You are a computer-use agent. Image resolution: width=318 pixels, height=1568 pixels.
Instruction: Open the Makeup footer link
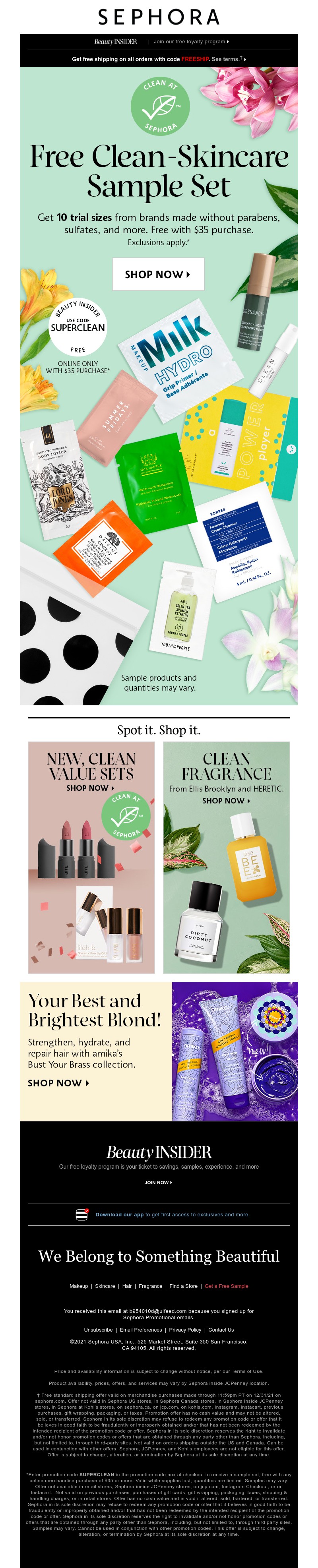coord(79,1286)
